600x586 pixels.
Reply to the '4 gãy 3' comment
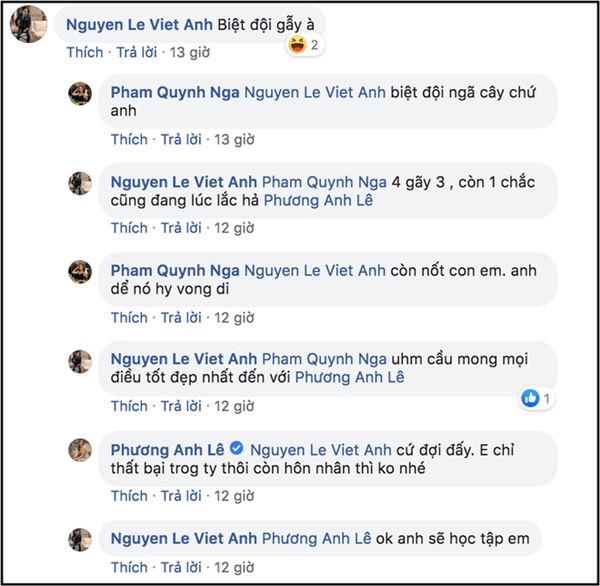click(182, 228)
